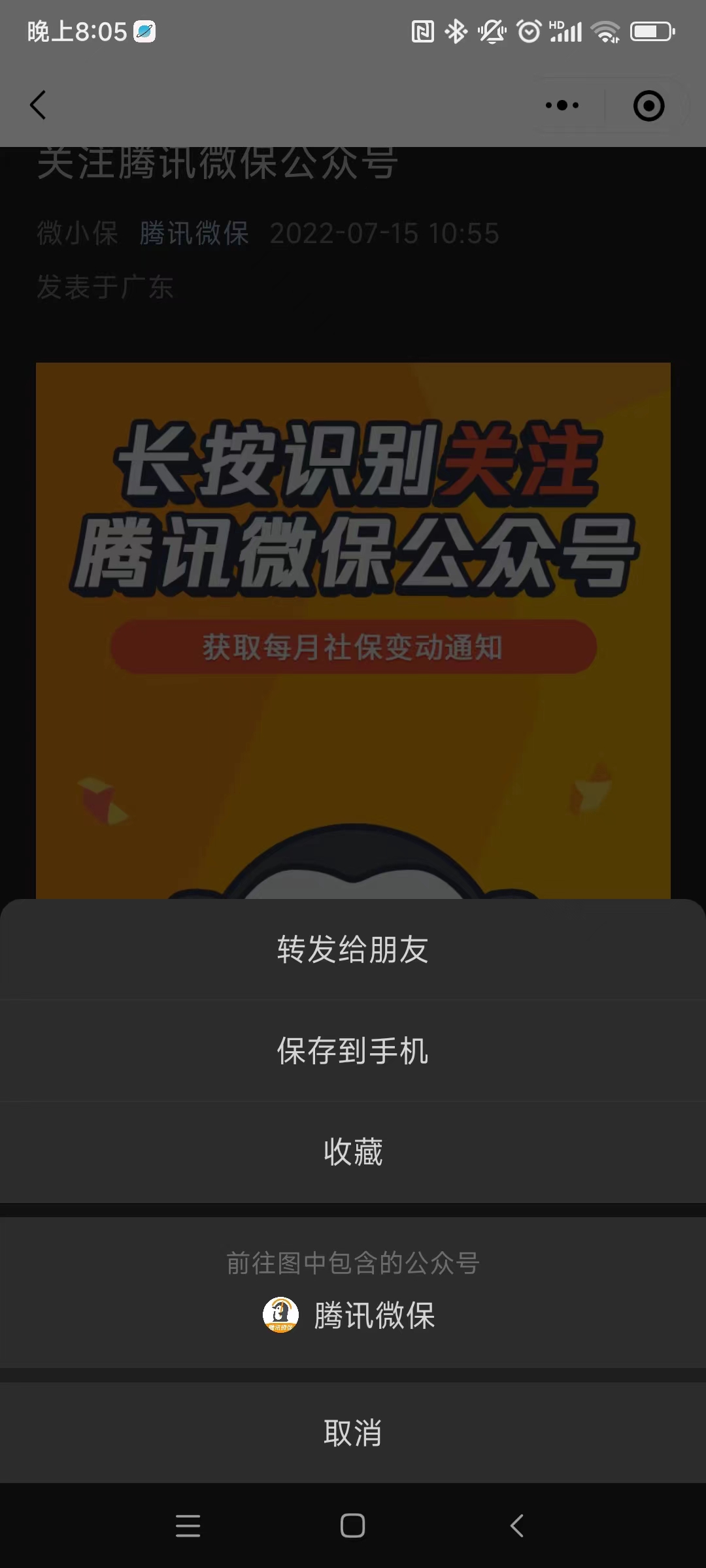Close the mini program via circle icon

point(648,105)
